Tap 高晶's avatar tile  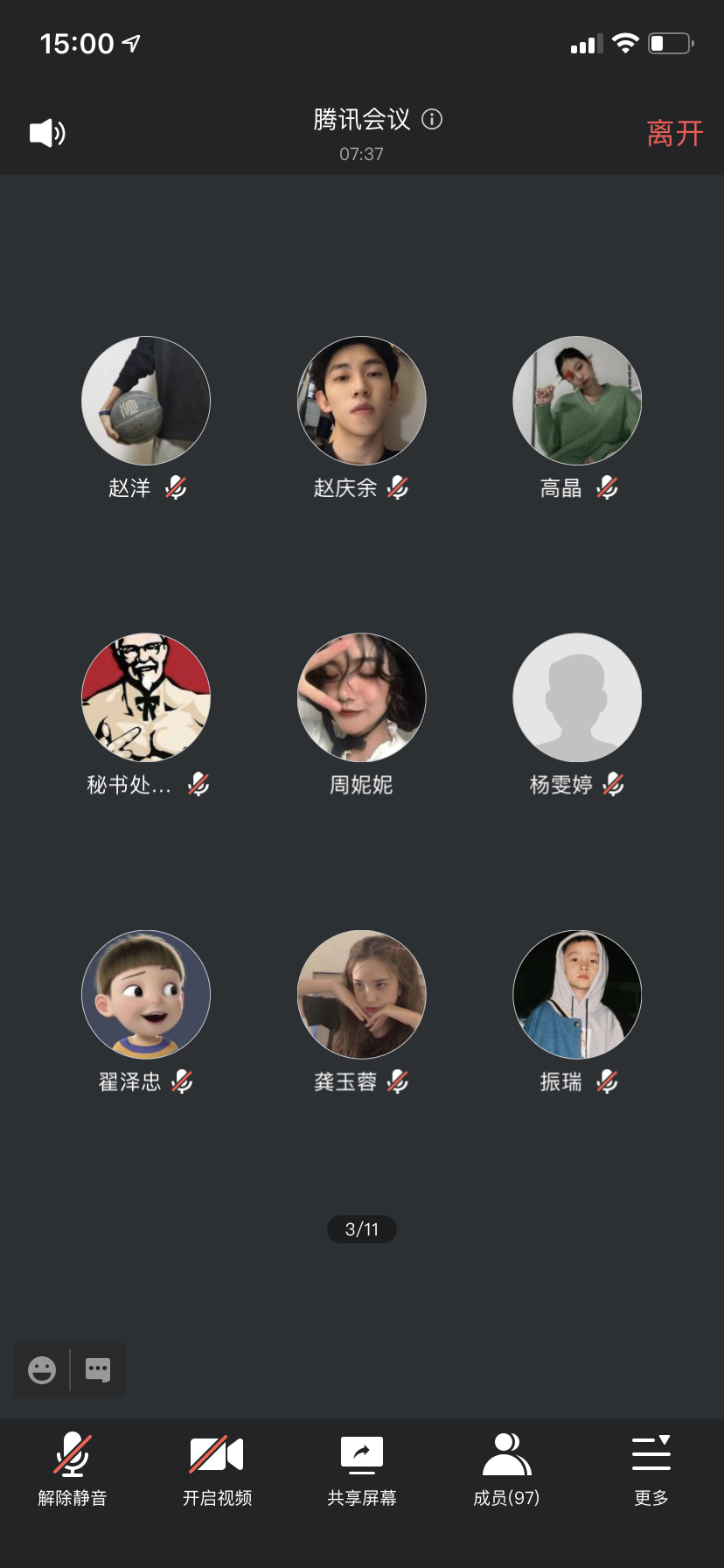click(577, 401)
